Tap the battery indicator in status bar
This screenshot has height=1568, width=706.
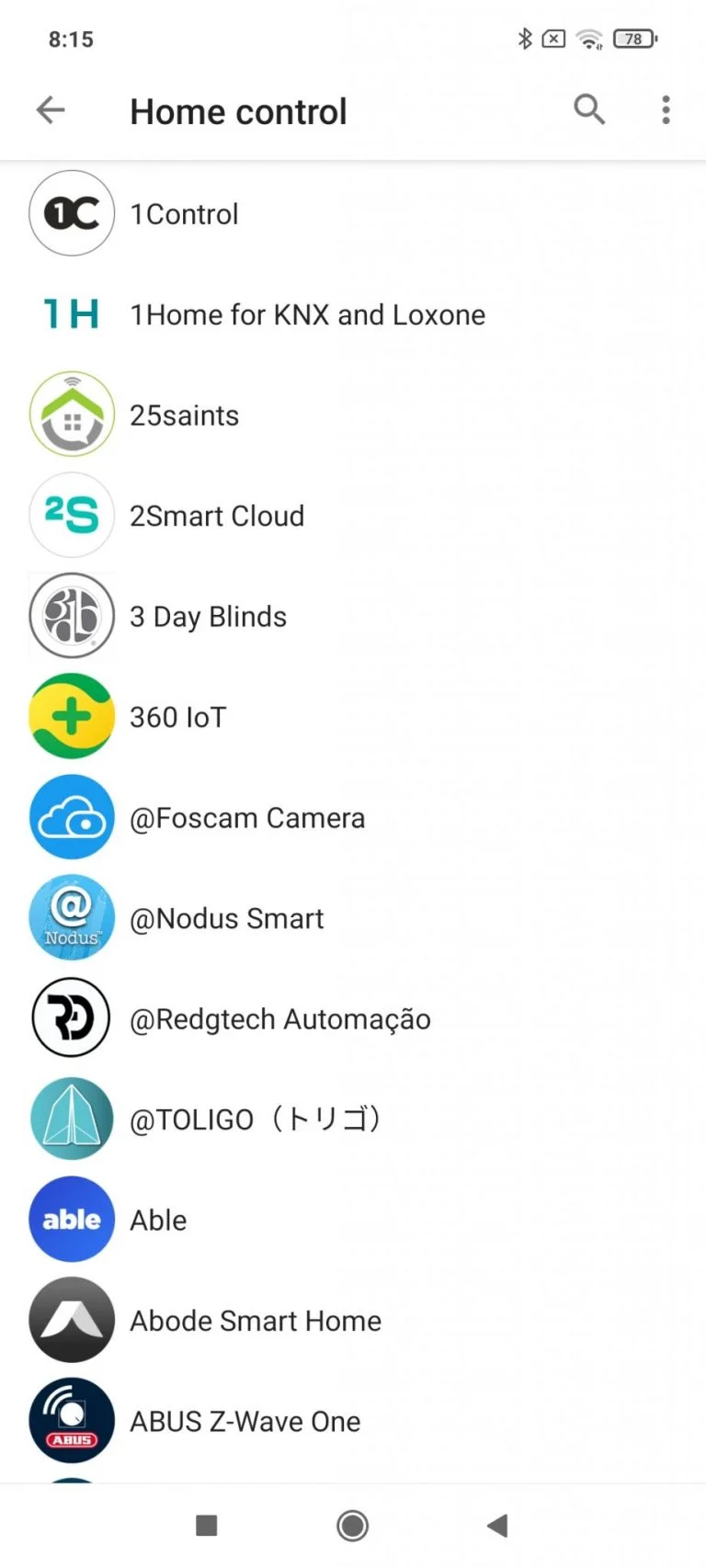[634, 39]
